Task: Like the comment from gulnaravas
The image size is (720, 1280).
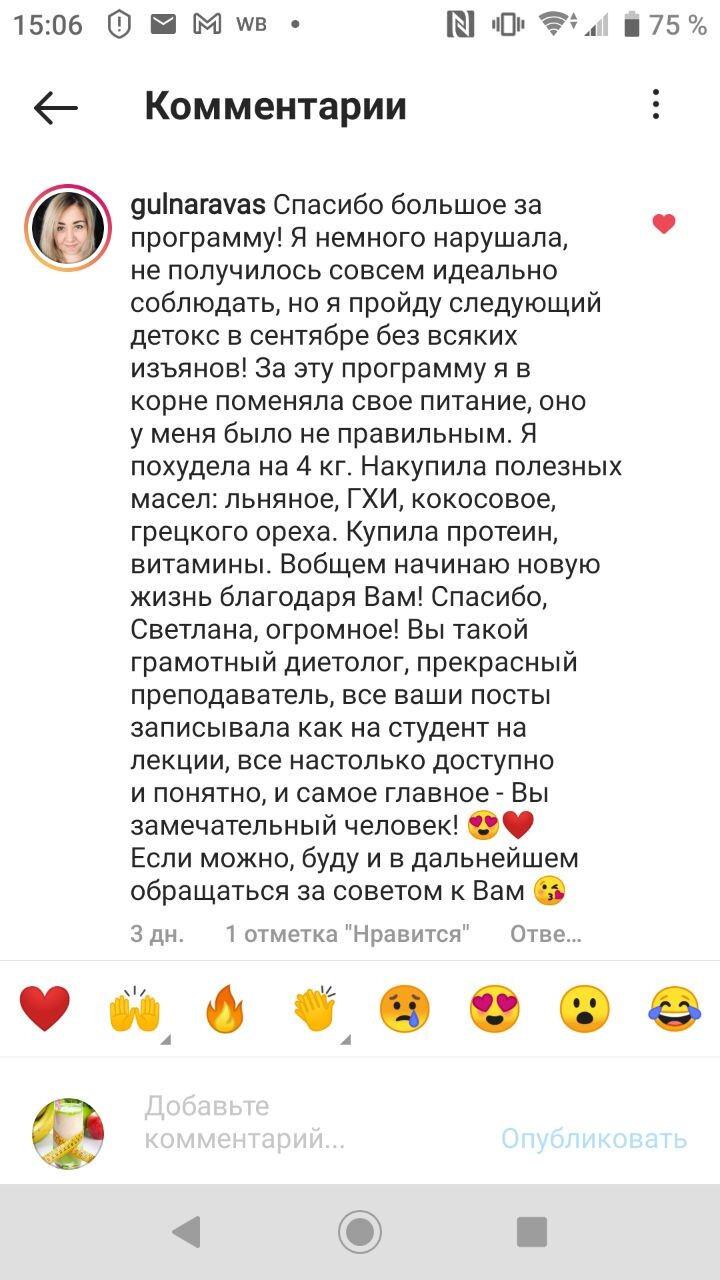Action: point(664,224)
